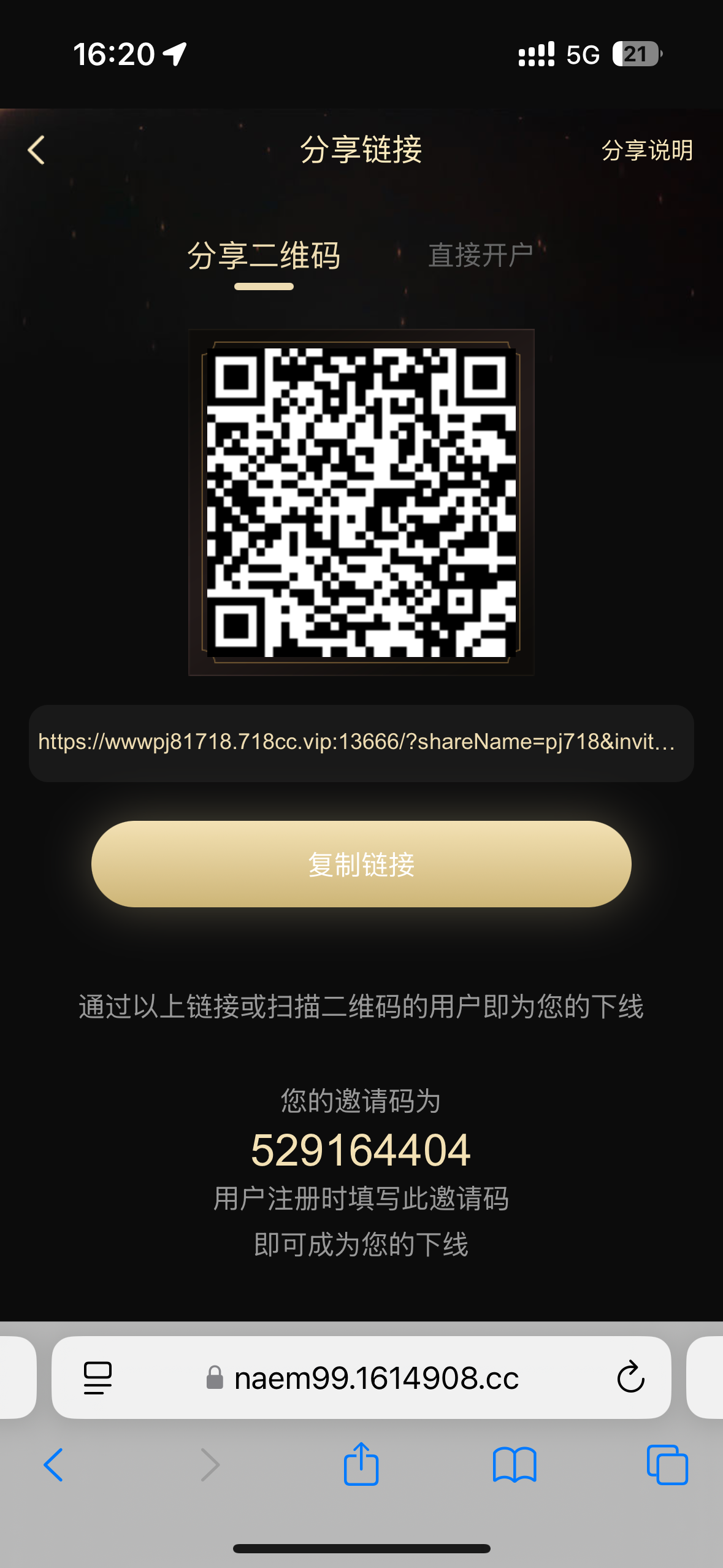Tap the 分享链接 page title
The image size is (723, 1568).
(x=361, y=151)
